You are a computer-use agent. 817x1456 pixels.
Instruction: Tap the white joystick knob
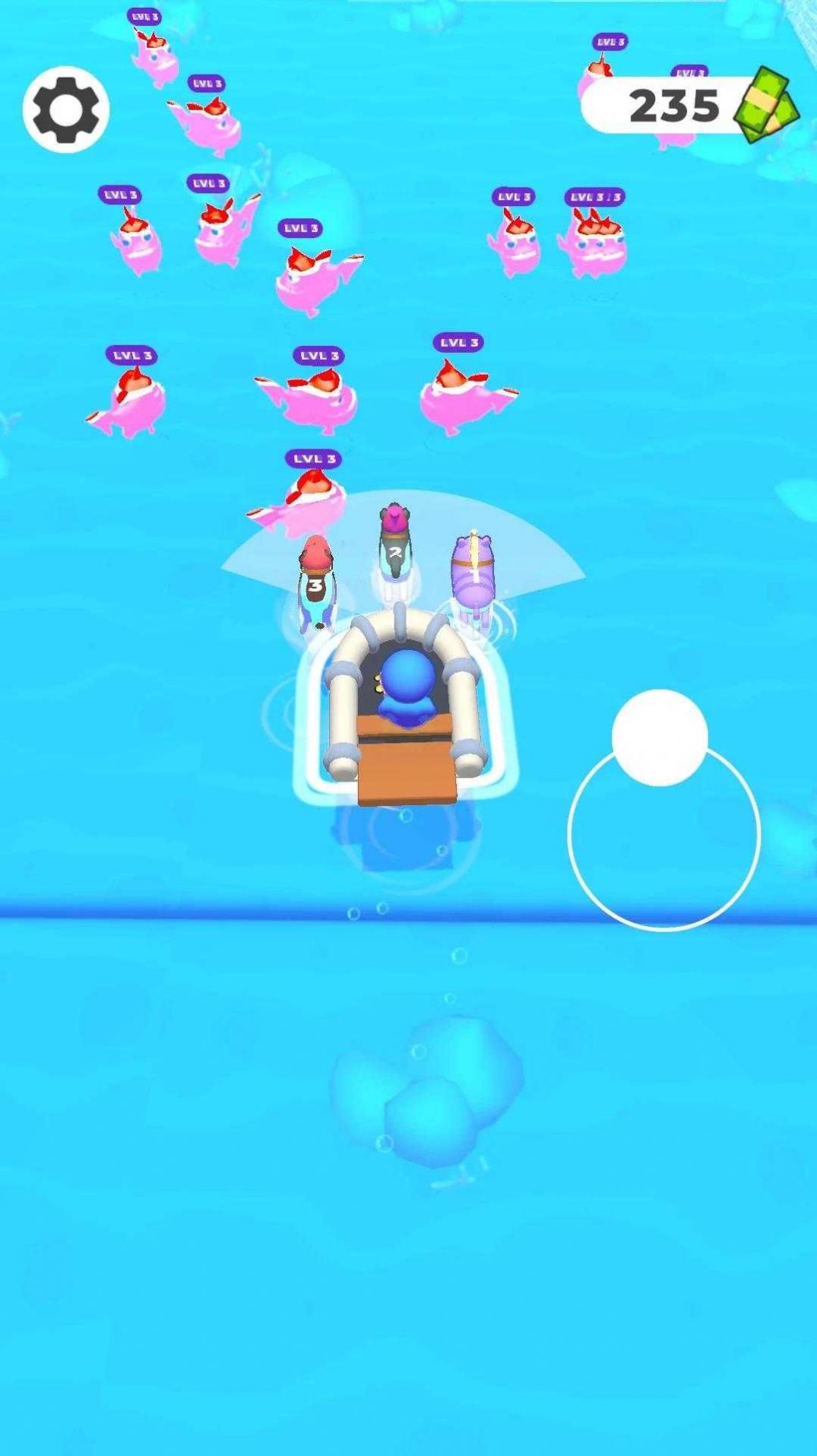click(x=660, y=737)
